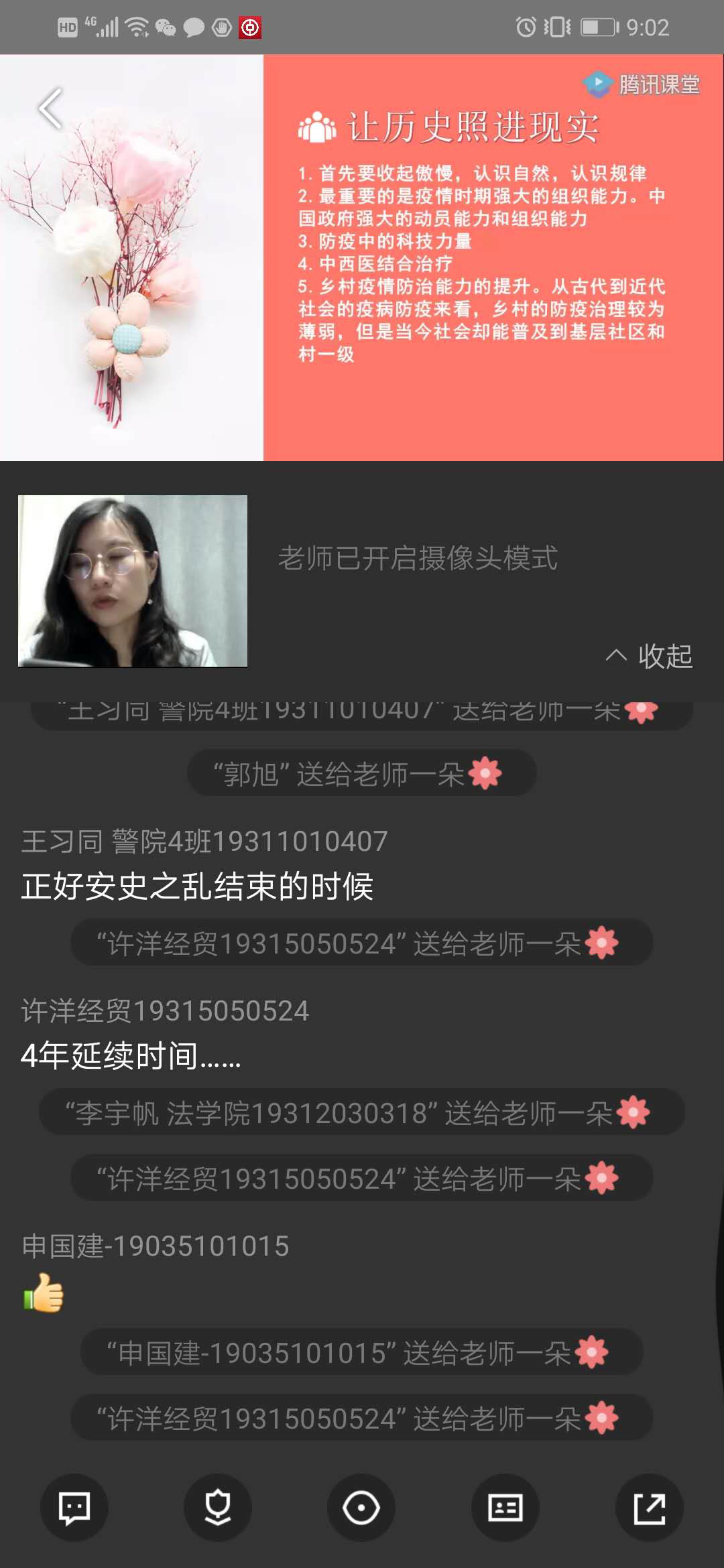Open the teacher's camera video thumbnail
Image resolution: width=724 pixels, height=1568 pixels.
click(x=133, y=581)
